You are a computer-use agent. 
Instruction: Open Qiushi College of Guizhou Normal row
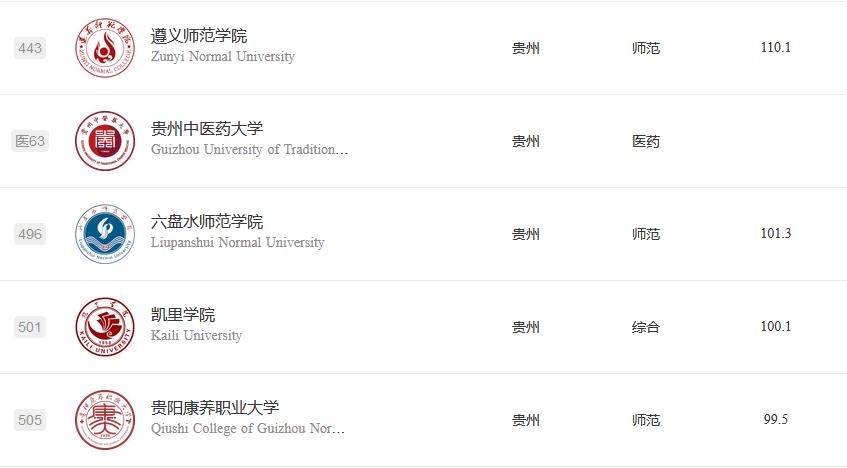(x=215, y=408)
